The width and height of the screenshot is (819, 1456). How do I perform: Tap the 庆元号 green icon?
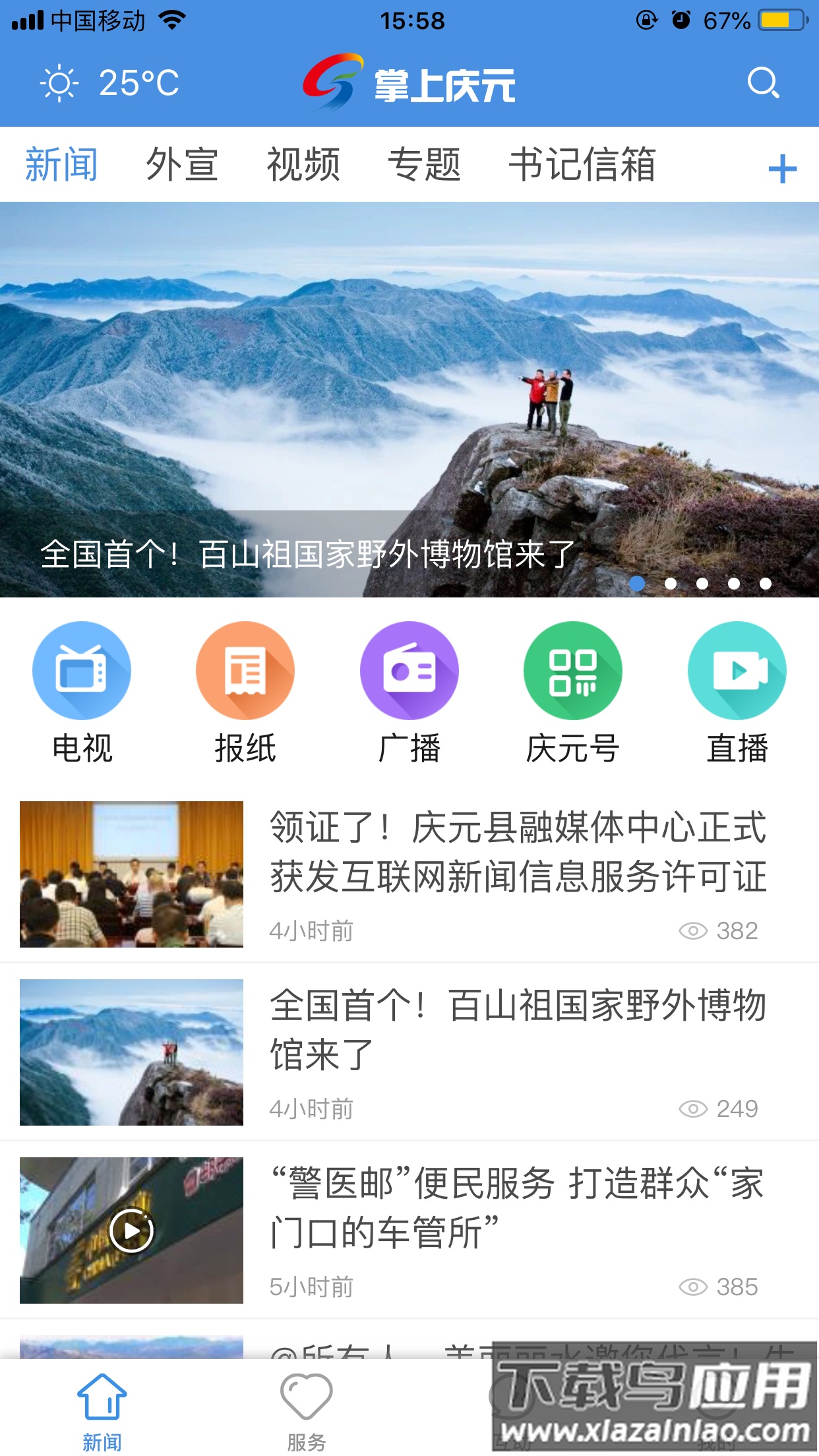click(x=572, y=669)
